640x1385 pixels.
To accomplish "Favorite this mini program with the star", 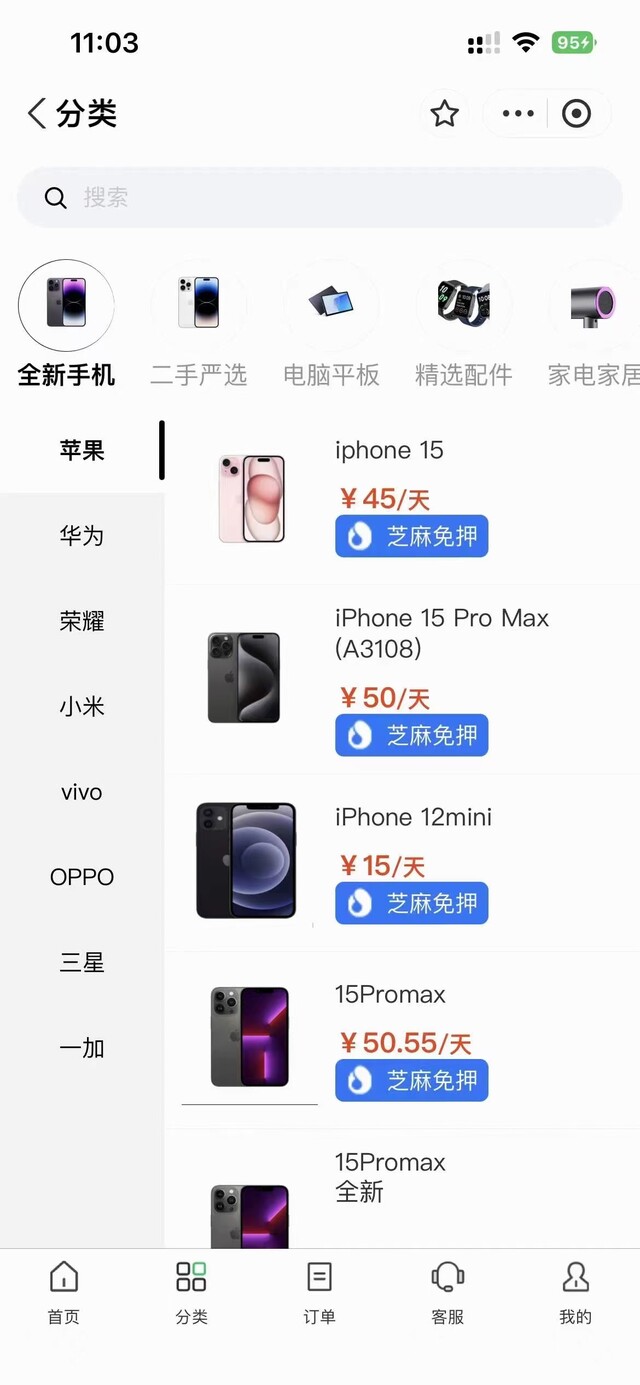I will coord(444,114).
